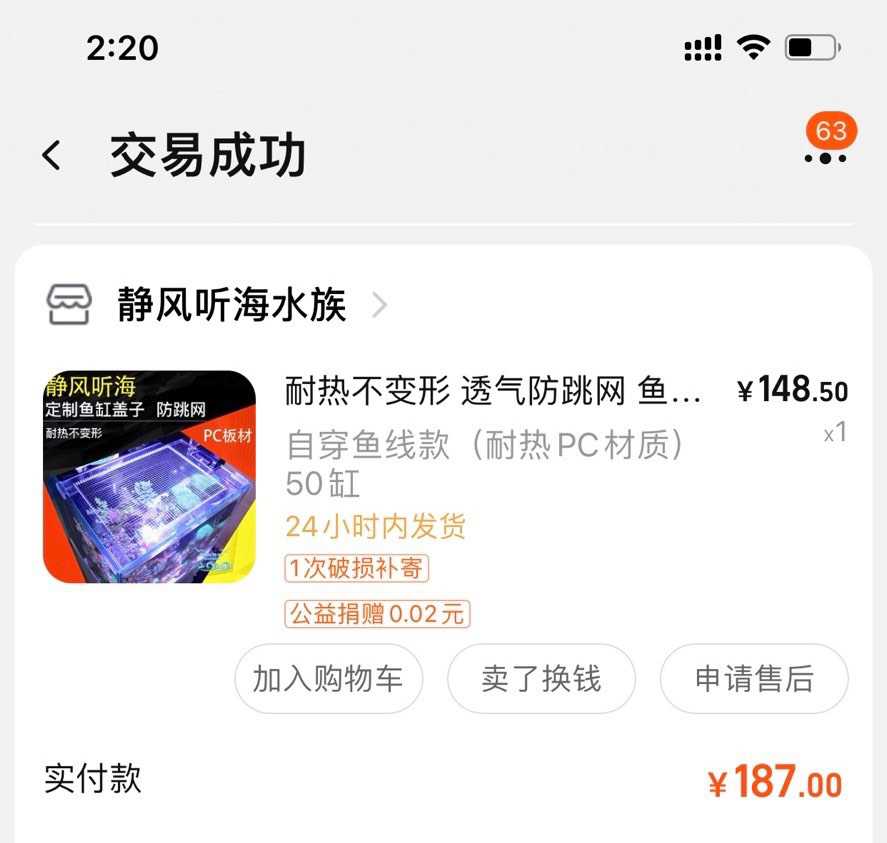Open the fish tank cover product image
This screenshot has width=887, height=843.
point(149,476)
